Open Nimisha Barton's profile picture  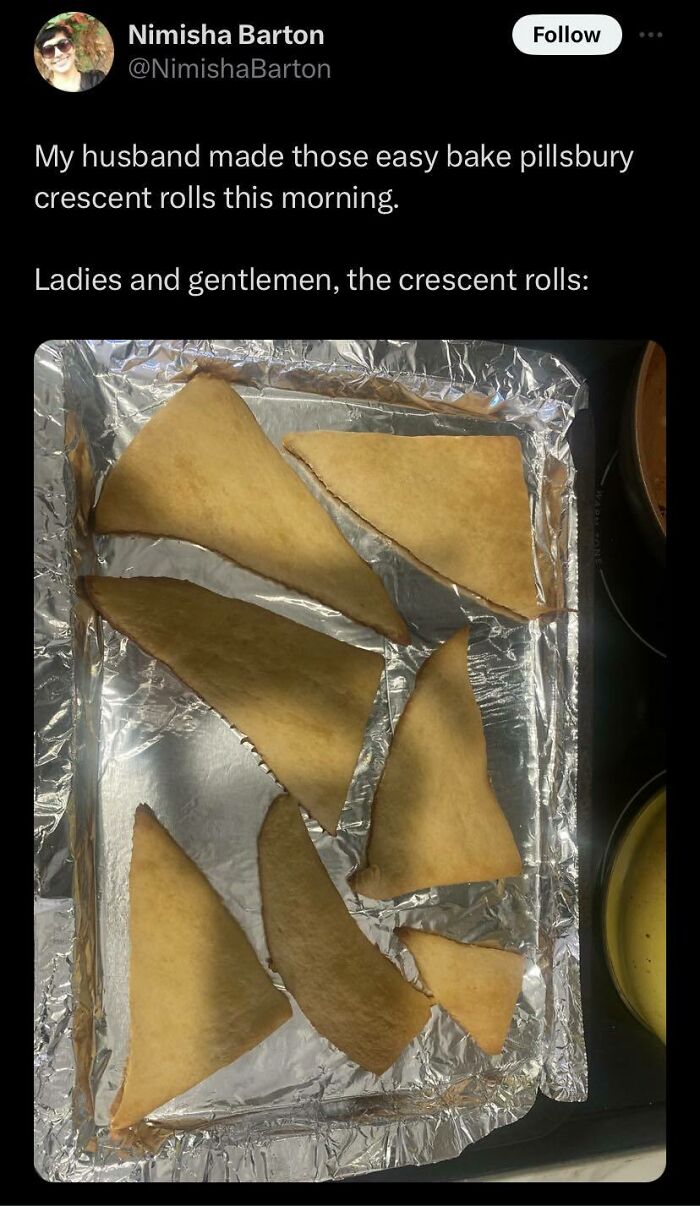(x=73, y=52)
